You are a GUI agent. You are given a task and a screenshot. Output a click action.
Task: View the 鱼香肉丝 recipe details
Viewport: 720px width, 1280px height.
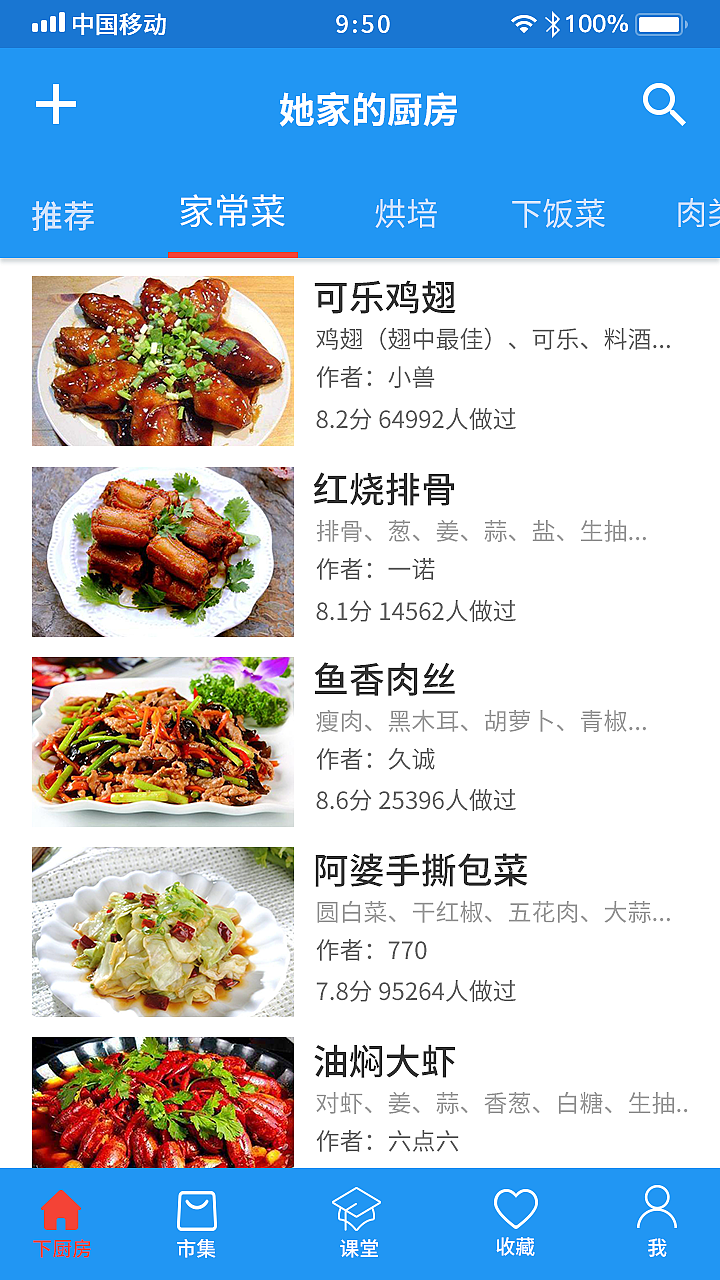pos(385,680)
